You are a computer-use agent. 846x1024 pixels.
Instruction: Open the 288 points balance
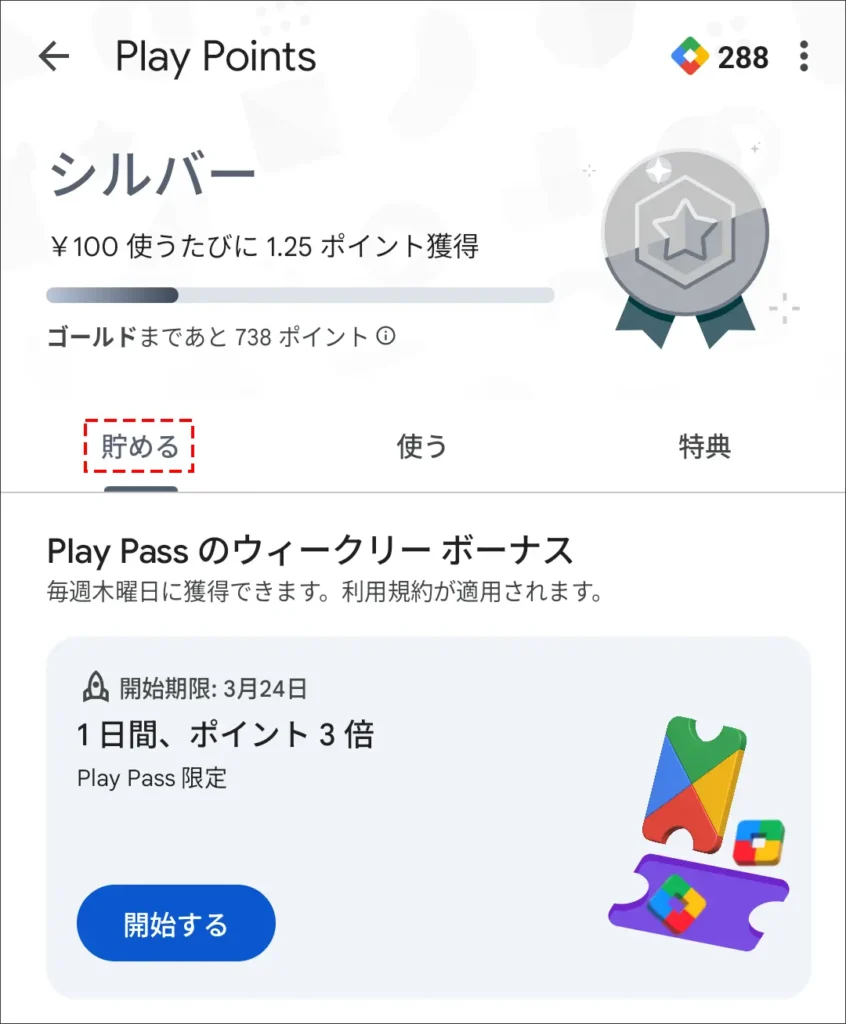721,57
